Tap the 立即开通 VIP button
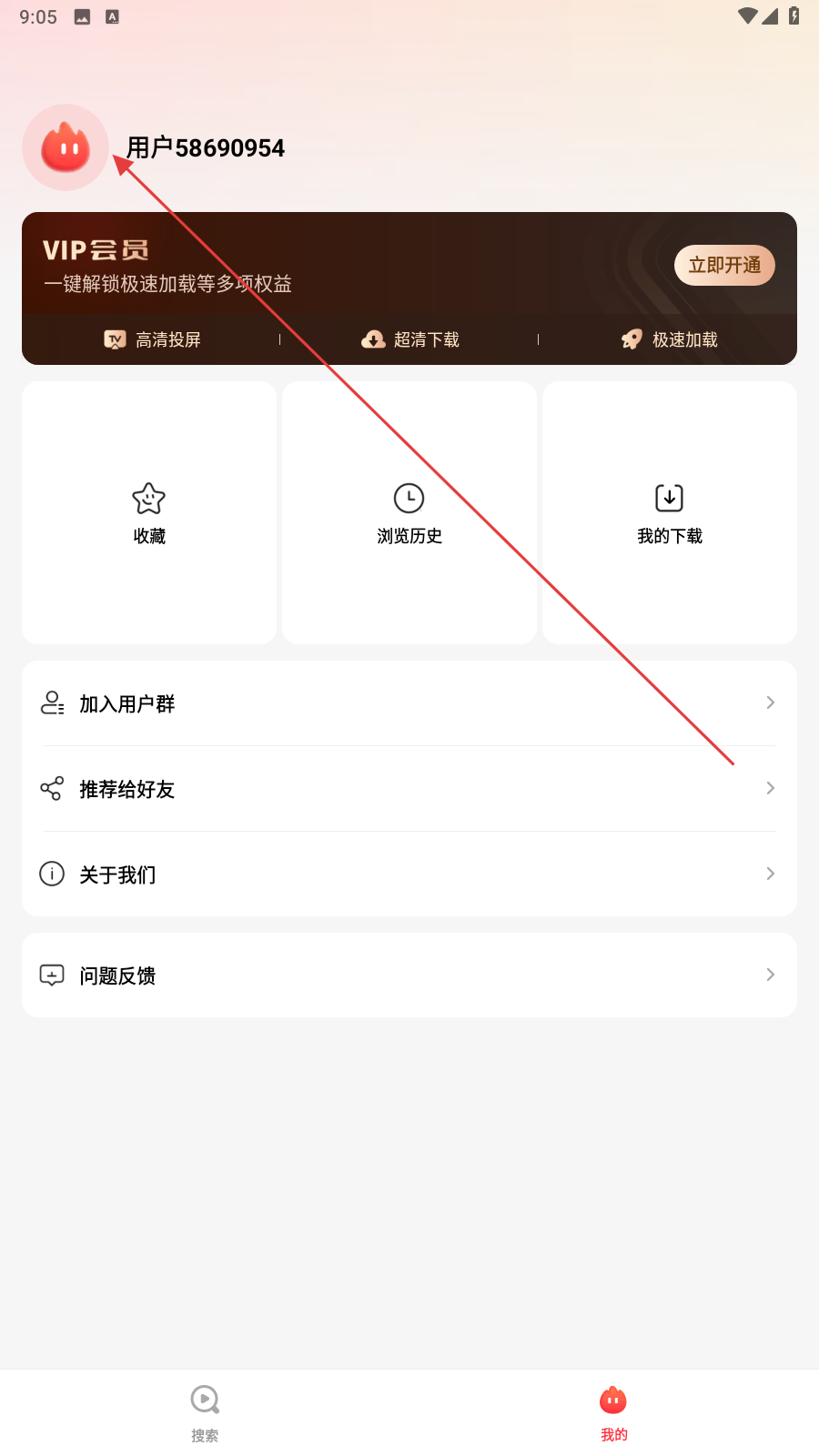The width and height of the screenshot is (819, 1456). [x=724, y=266]
